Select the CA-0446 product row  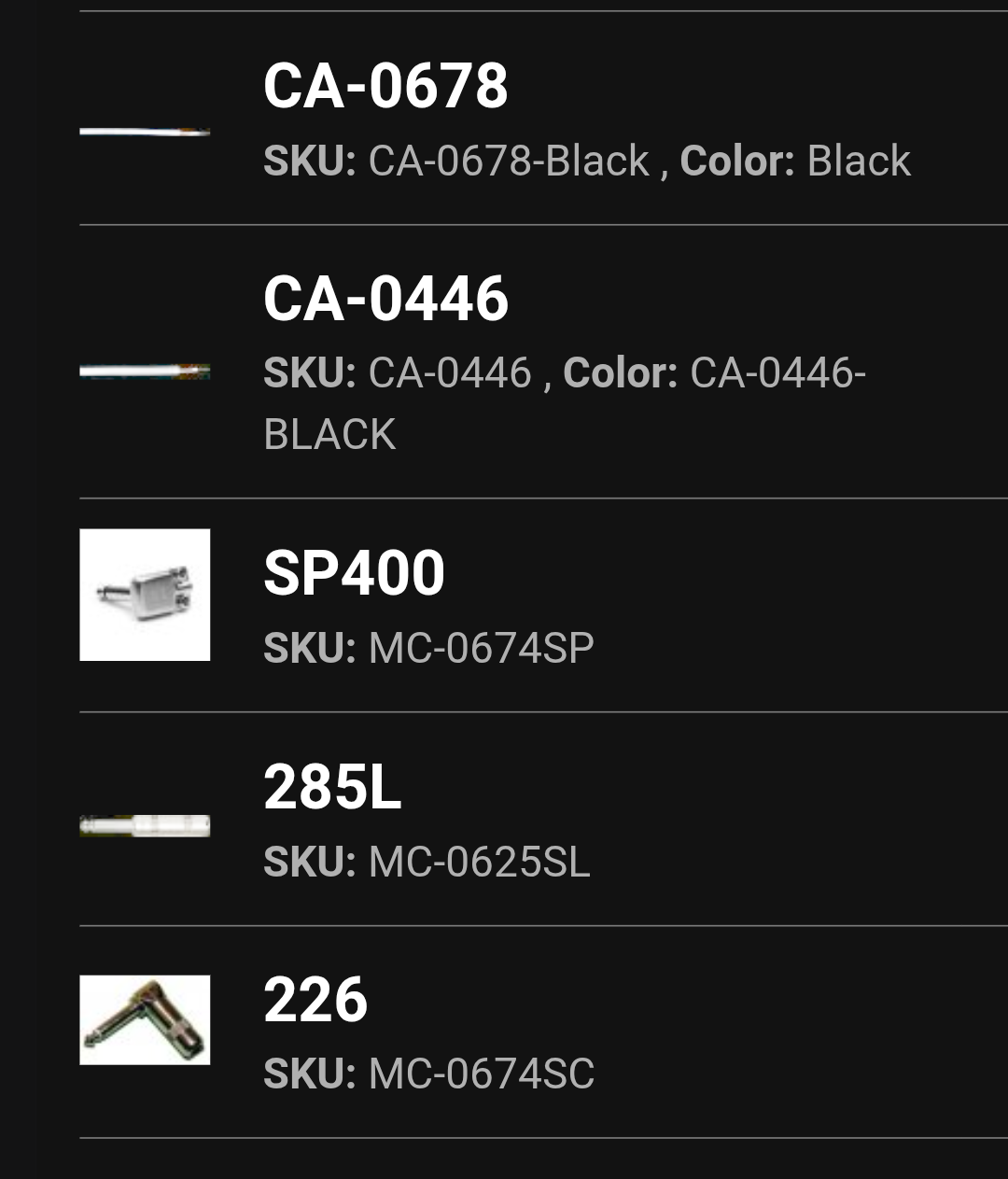click(385, 300)
